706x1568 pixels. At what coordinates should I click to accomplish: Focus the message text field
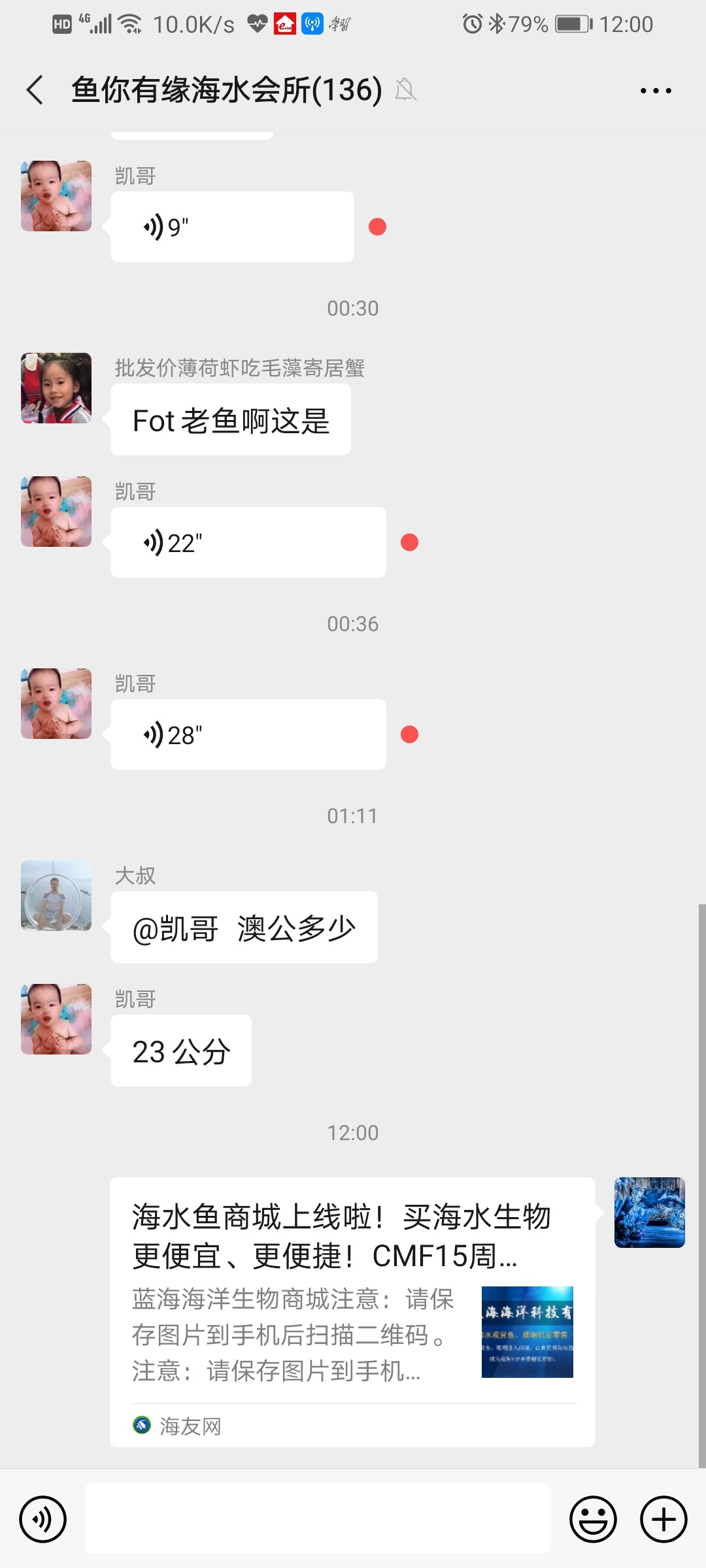click(x=317, y=1518)
